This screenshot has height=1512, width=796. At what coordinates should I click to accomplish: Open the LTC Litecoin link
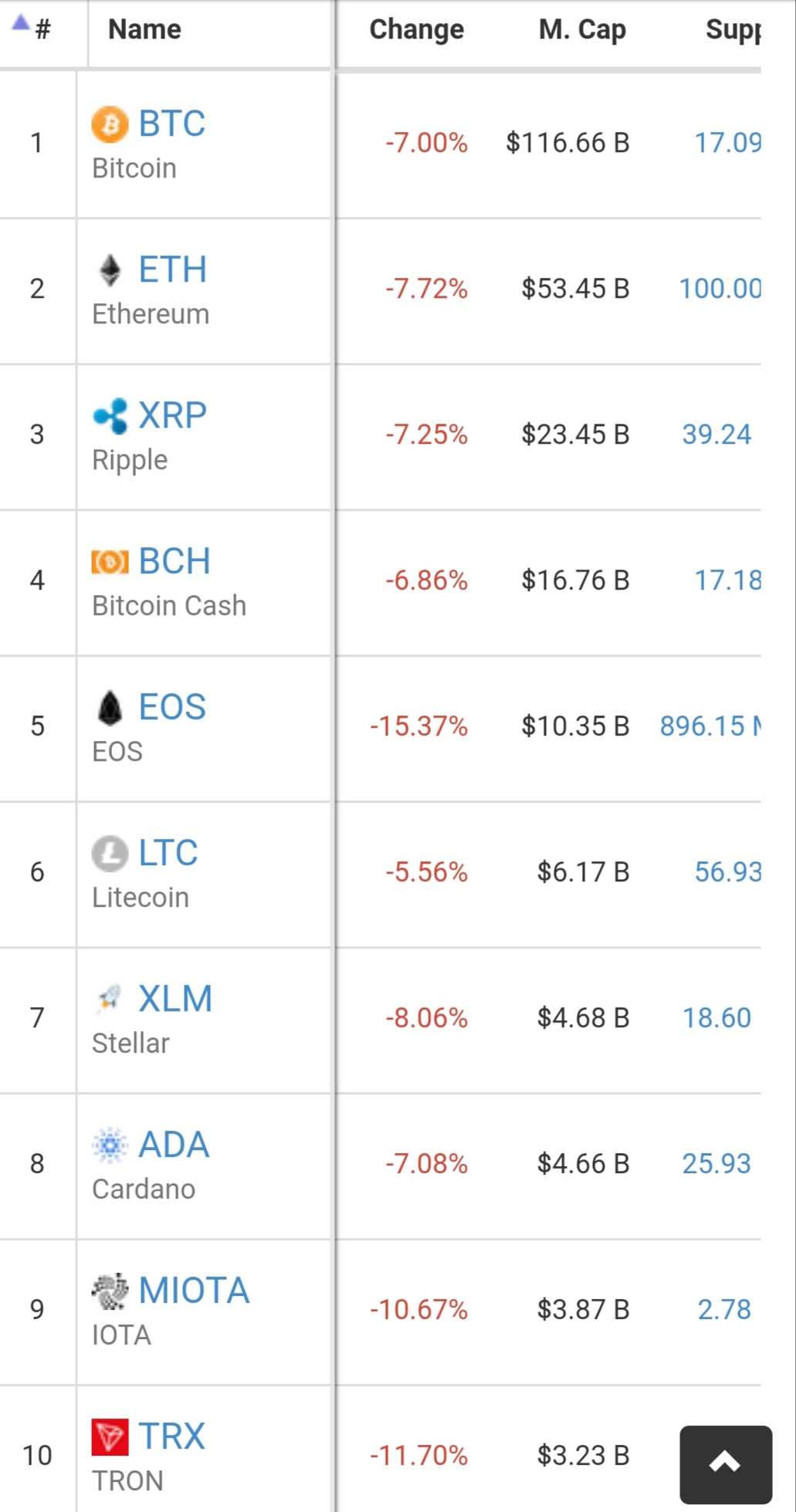[x=168, y=854]
